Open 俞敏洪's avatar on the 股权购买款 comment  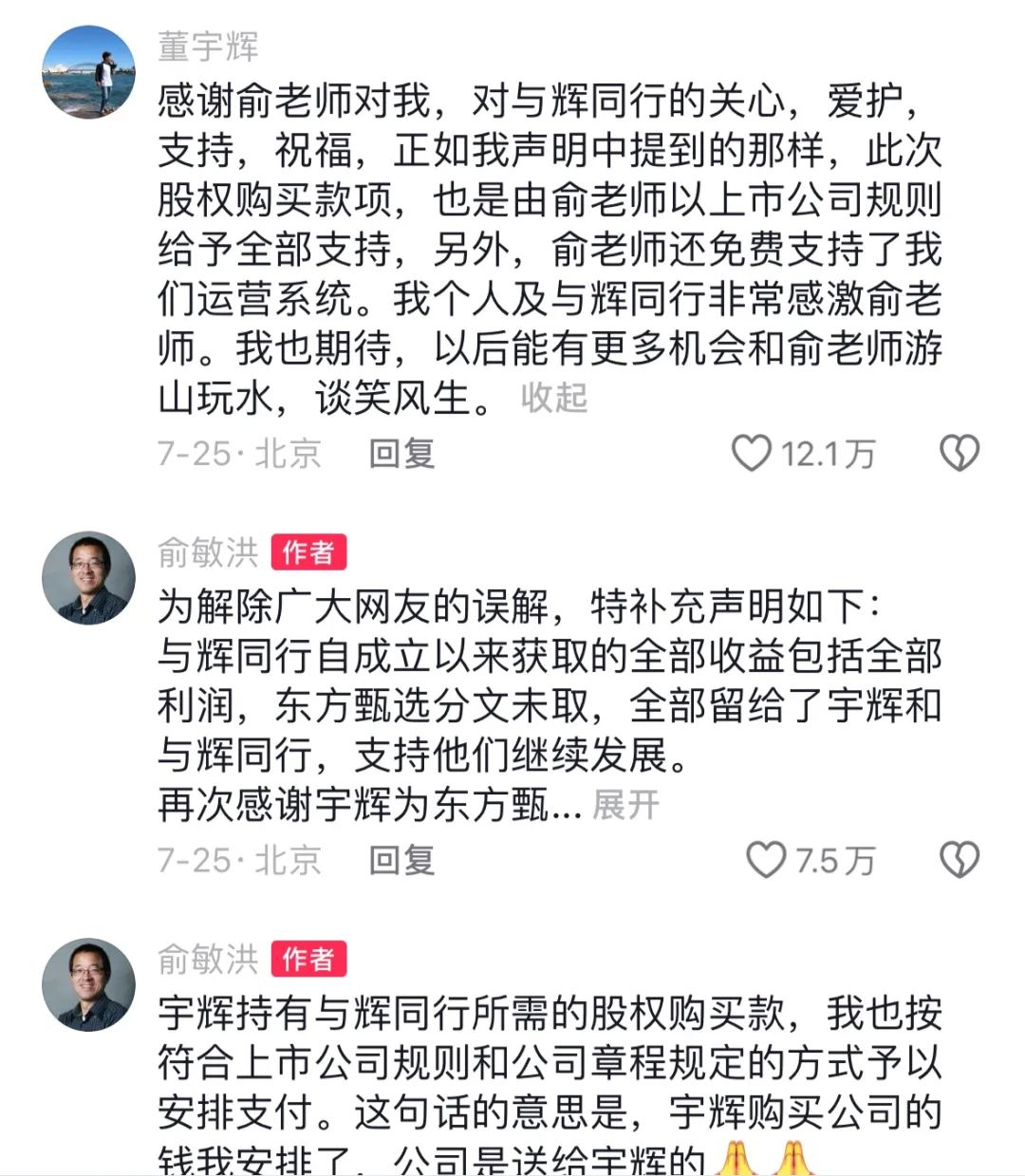click(x=89, y=984)
